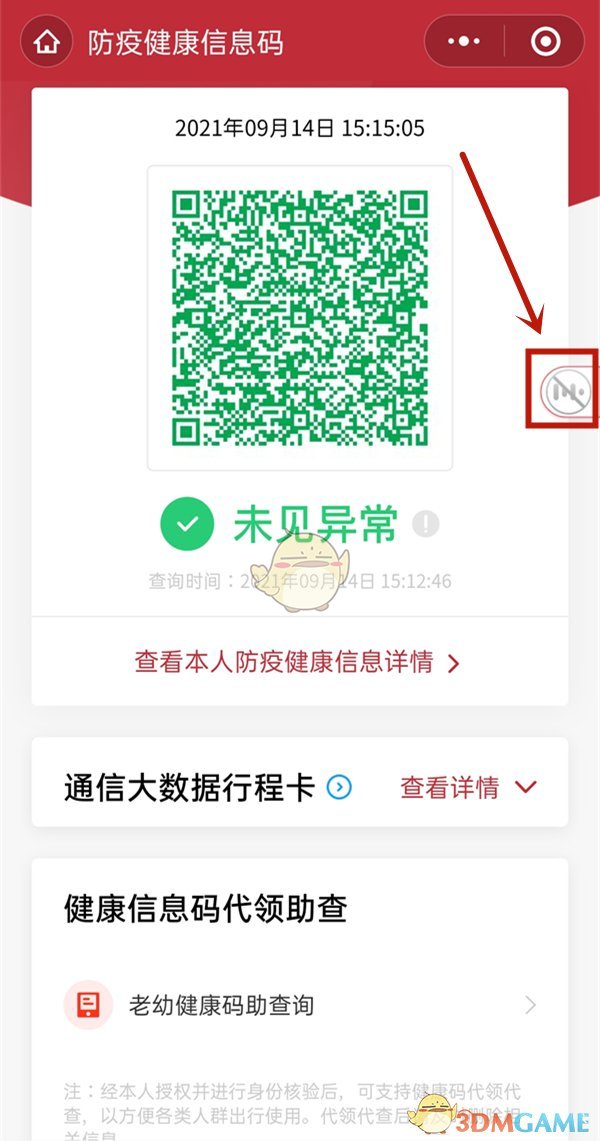Screen dimensions: 600x1141
Task: Go to the mini program home
Action: 46,43
